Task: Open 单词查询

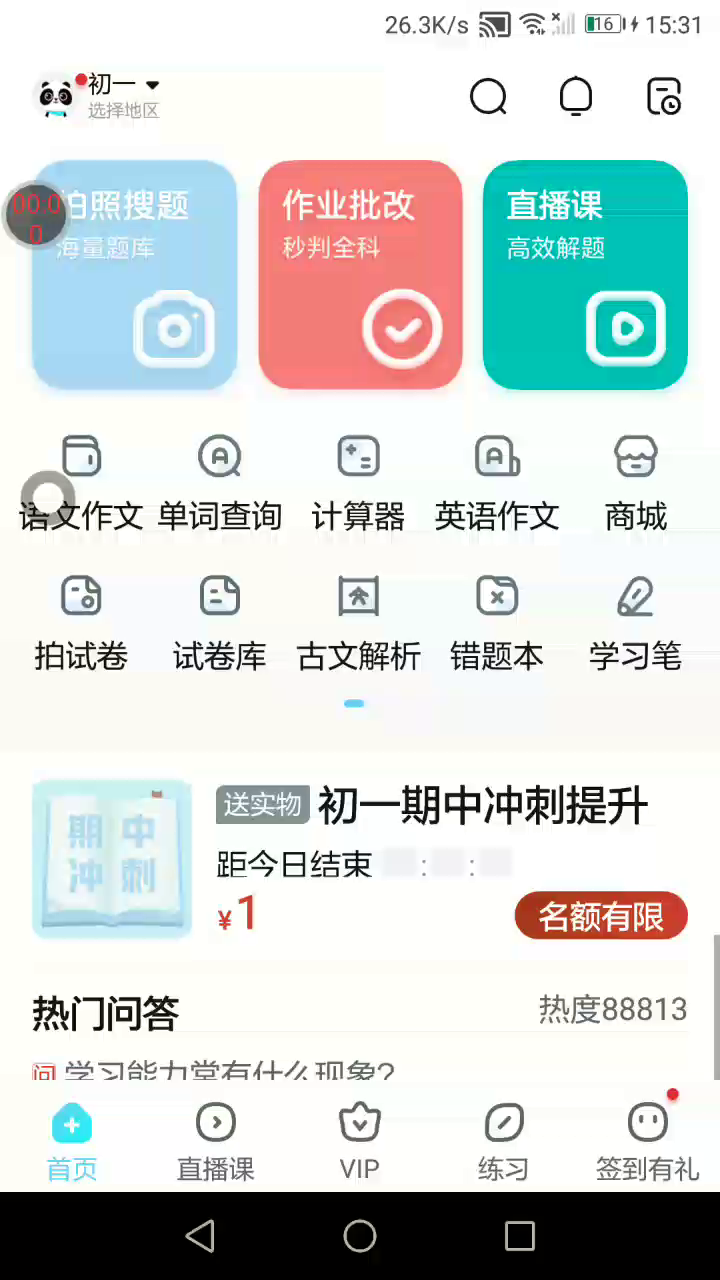Action: tap(220, 485)
